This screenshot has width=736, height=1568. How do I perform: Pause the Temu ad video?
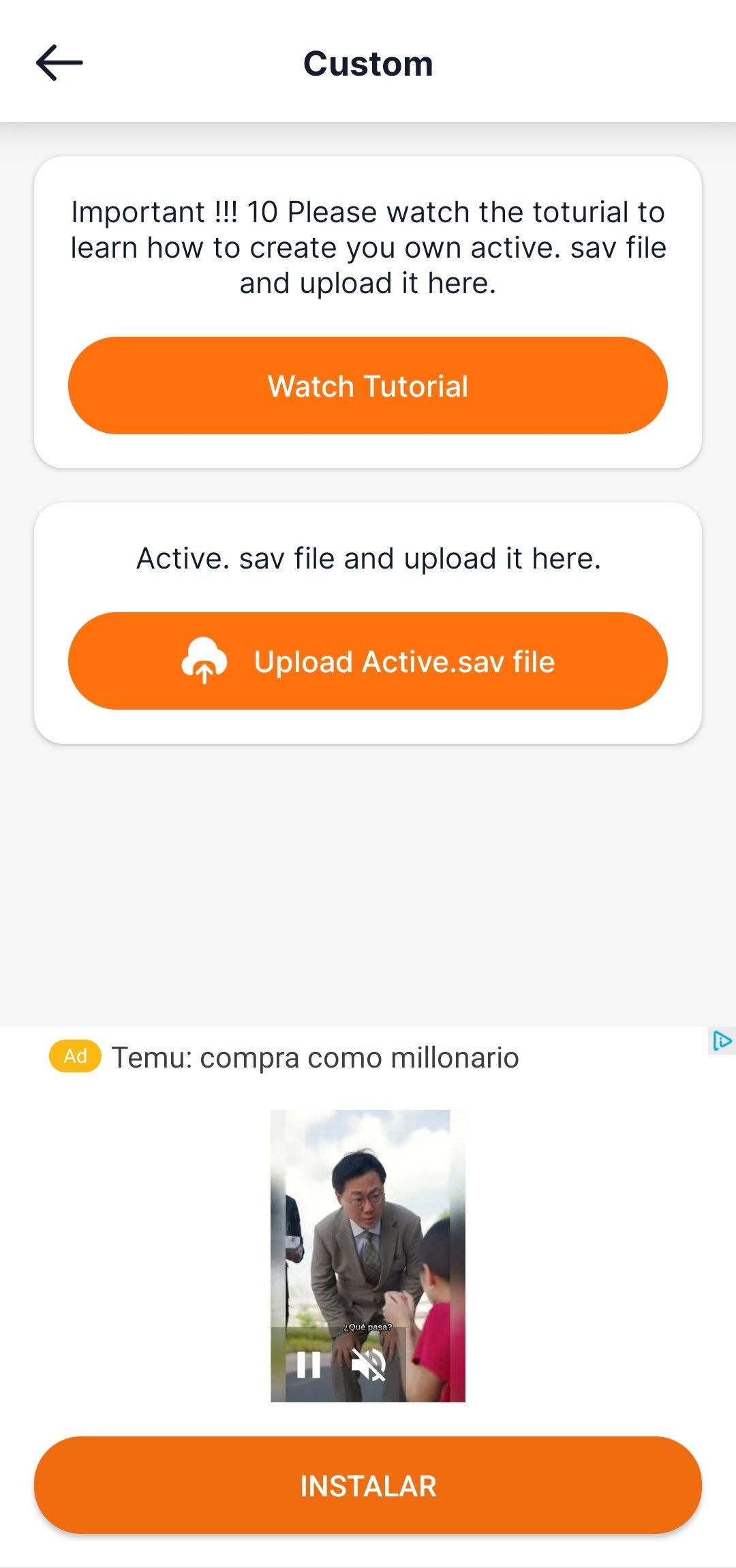tap(309, 1365)
